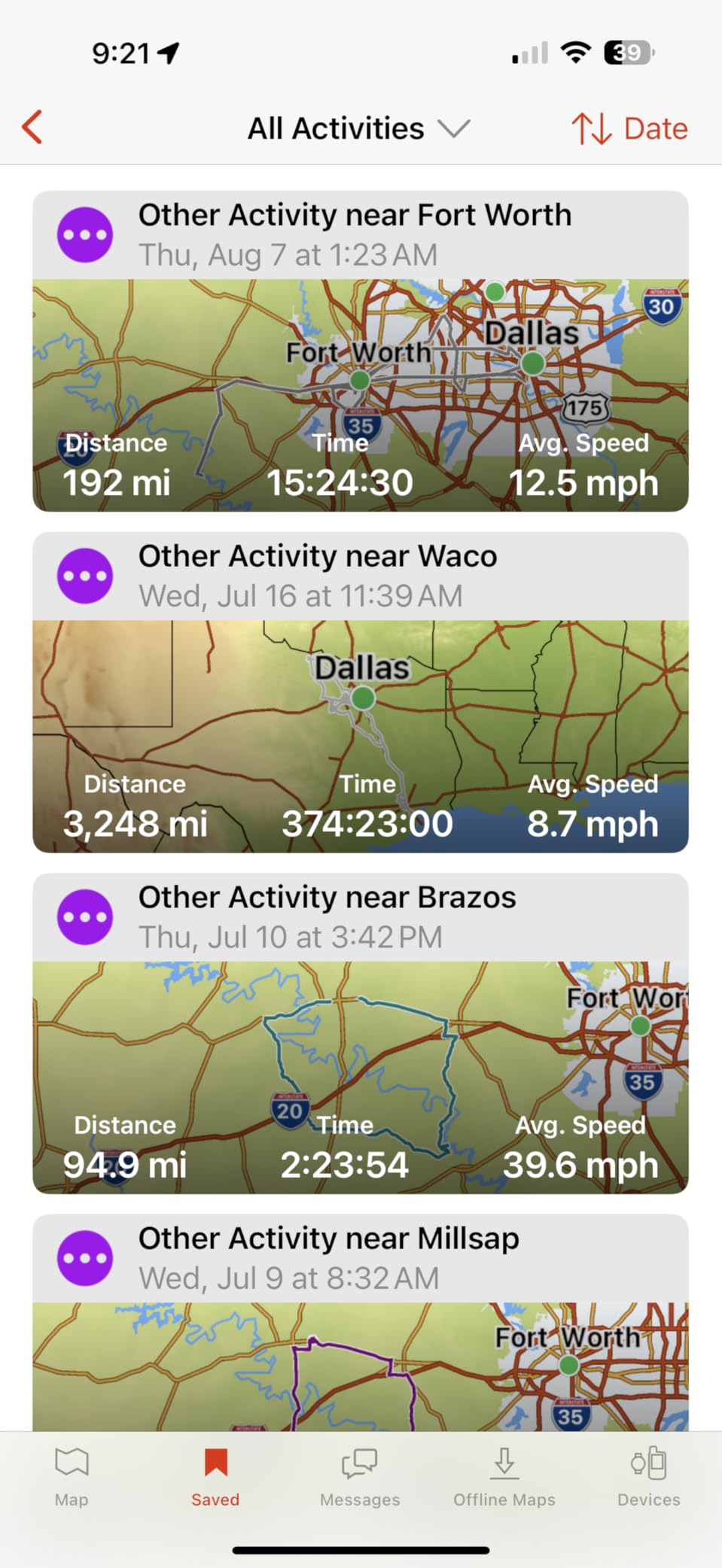Viewport: 722px width, 1568px height.
Task: Tap the purple icon on Fort Worth activity
Action: coord(85,234)
